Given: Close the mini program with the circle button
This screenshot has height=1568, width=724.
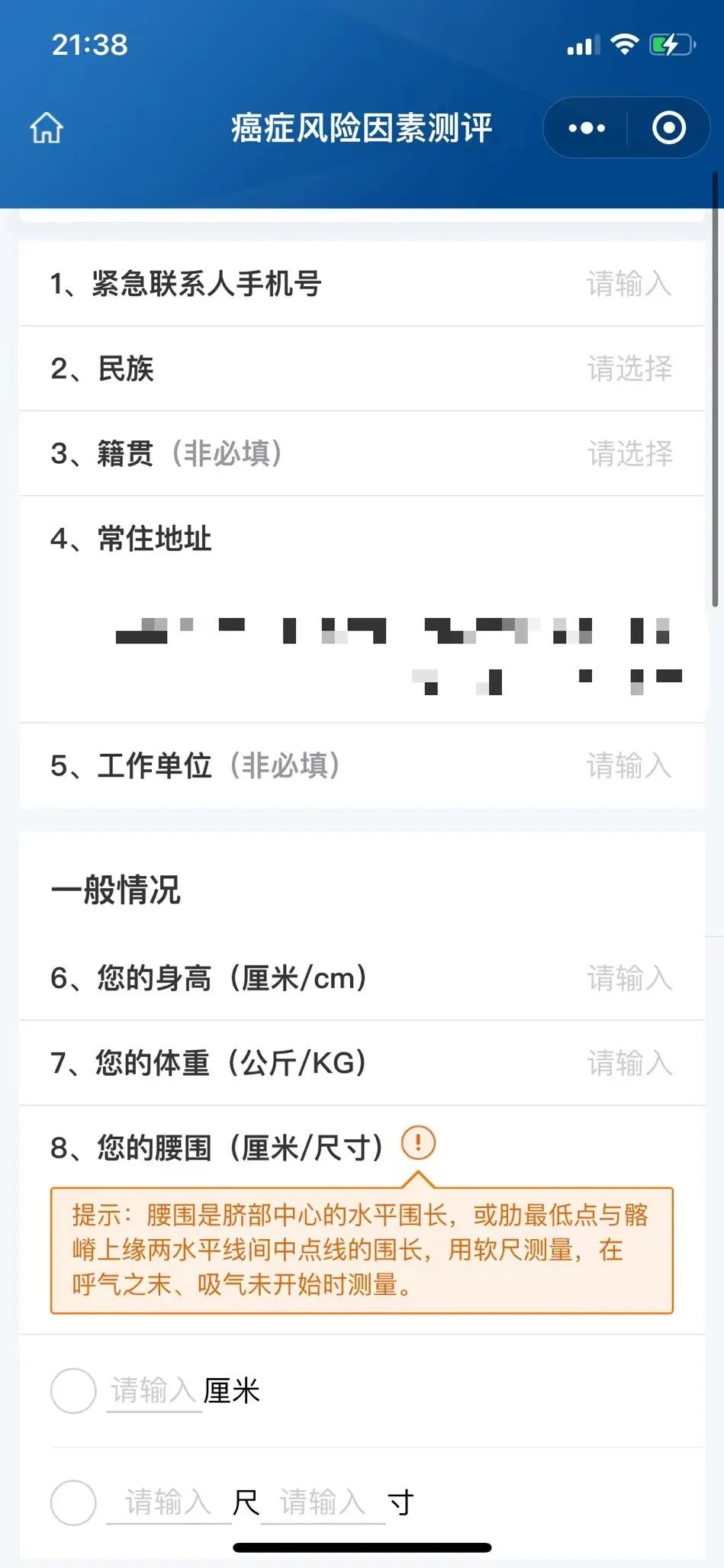Looking at the screenshot, I should 668,128.
